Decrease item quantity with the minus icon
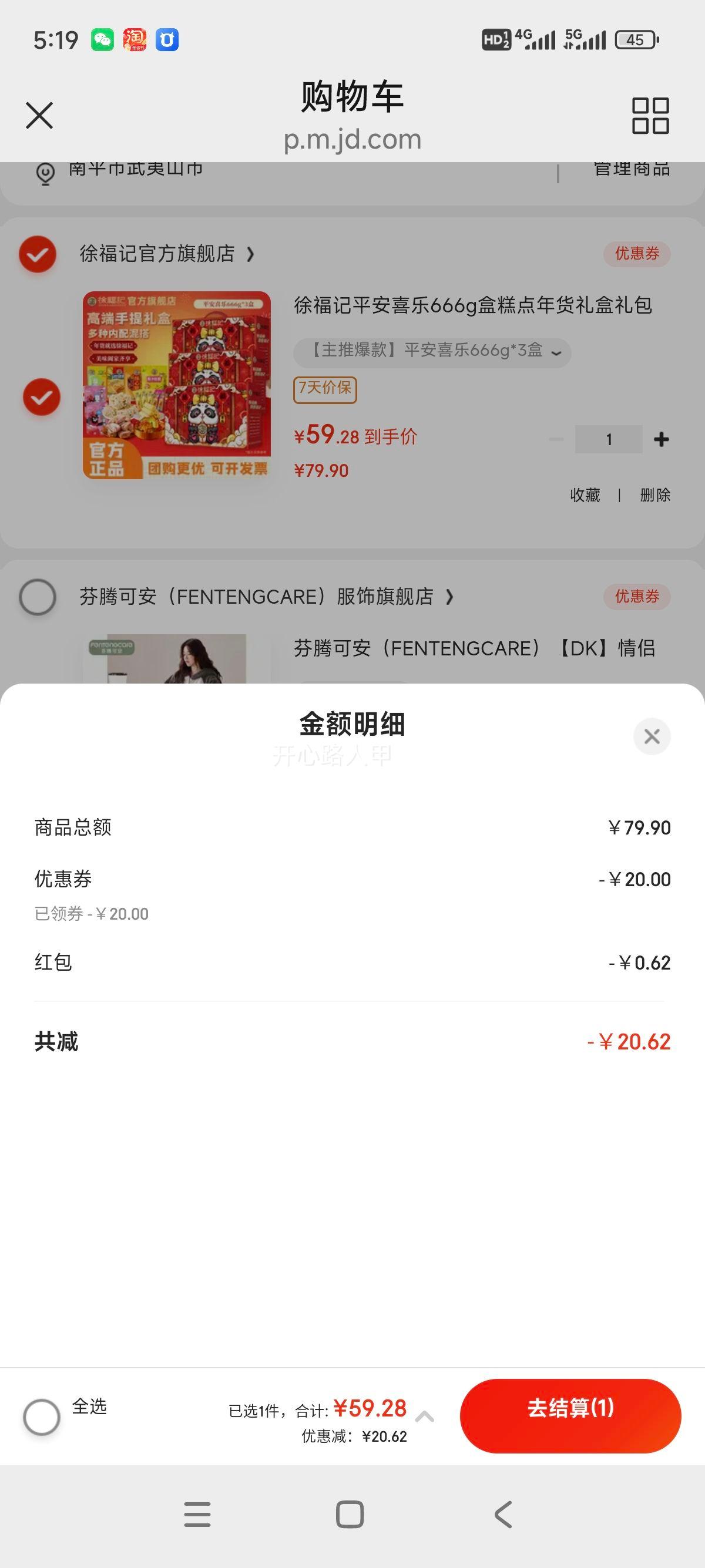 tap(555, 438)
